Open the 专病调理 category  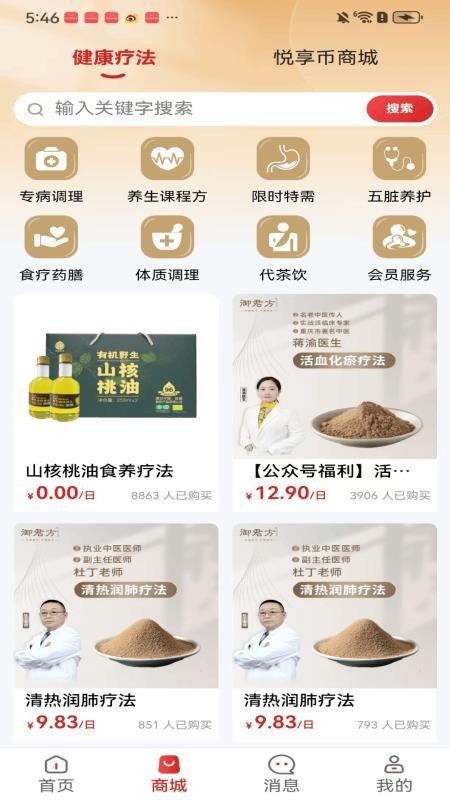pos(51,170)
